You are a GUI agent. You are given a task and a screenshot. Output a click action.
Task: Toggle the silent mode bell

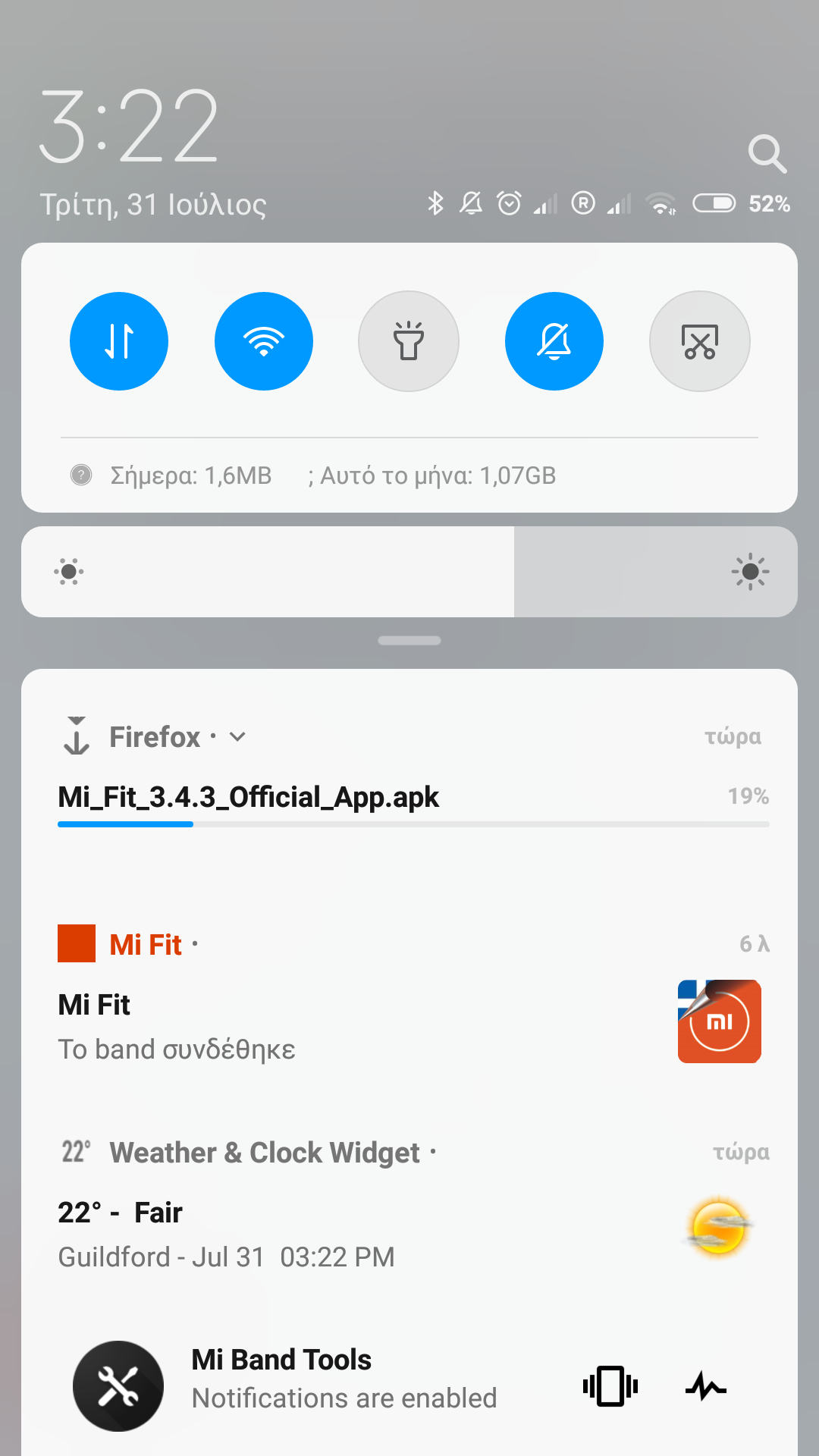tap(554, 341)
